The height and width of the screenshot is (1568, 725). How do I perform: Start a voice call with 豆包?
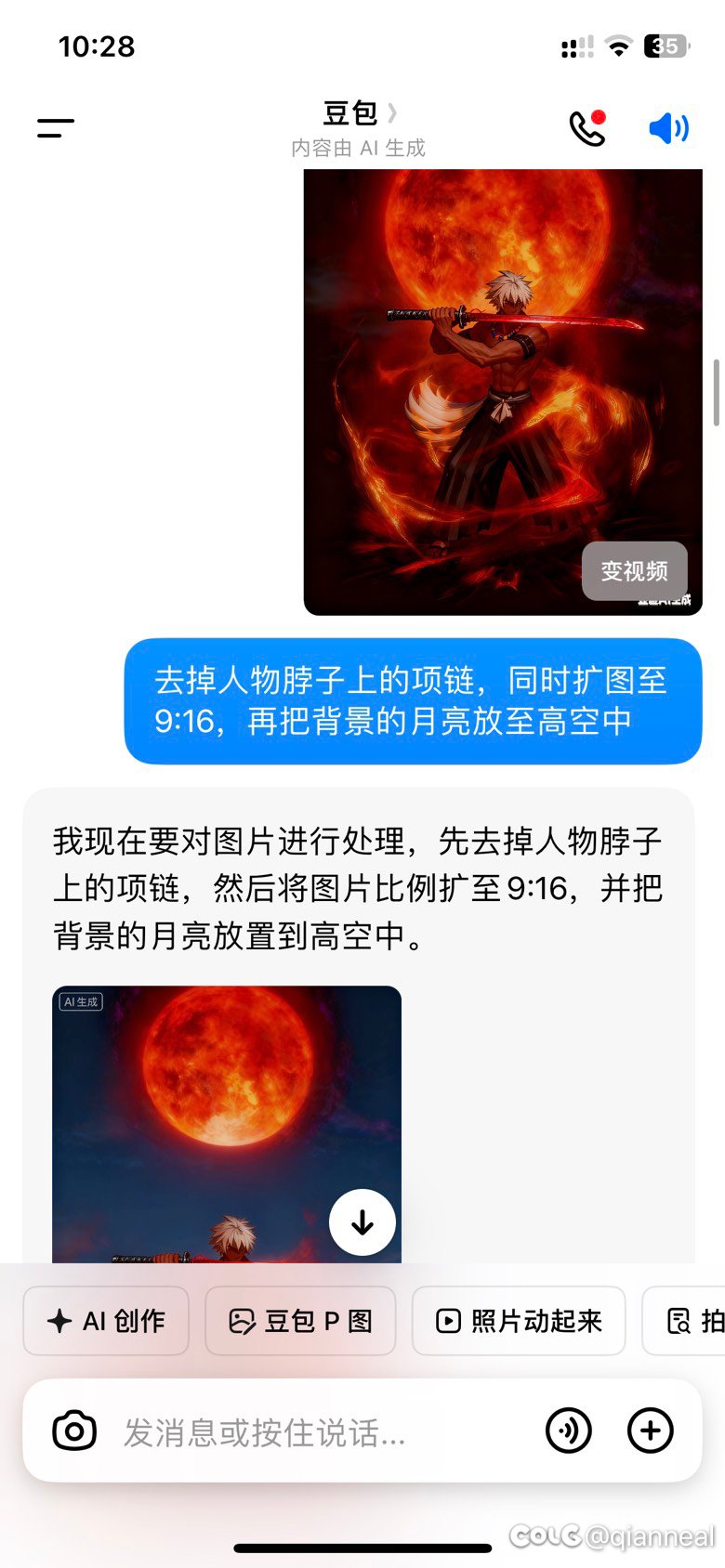[x=587, y=128]
